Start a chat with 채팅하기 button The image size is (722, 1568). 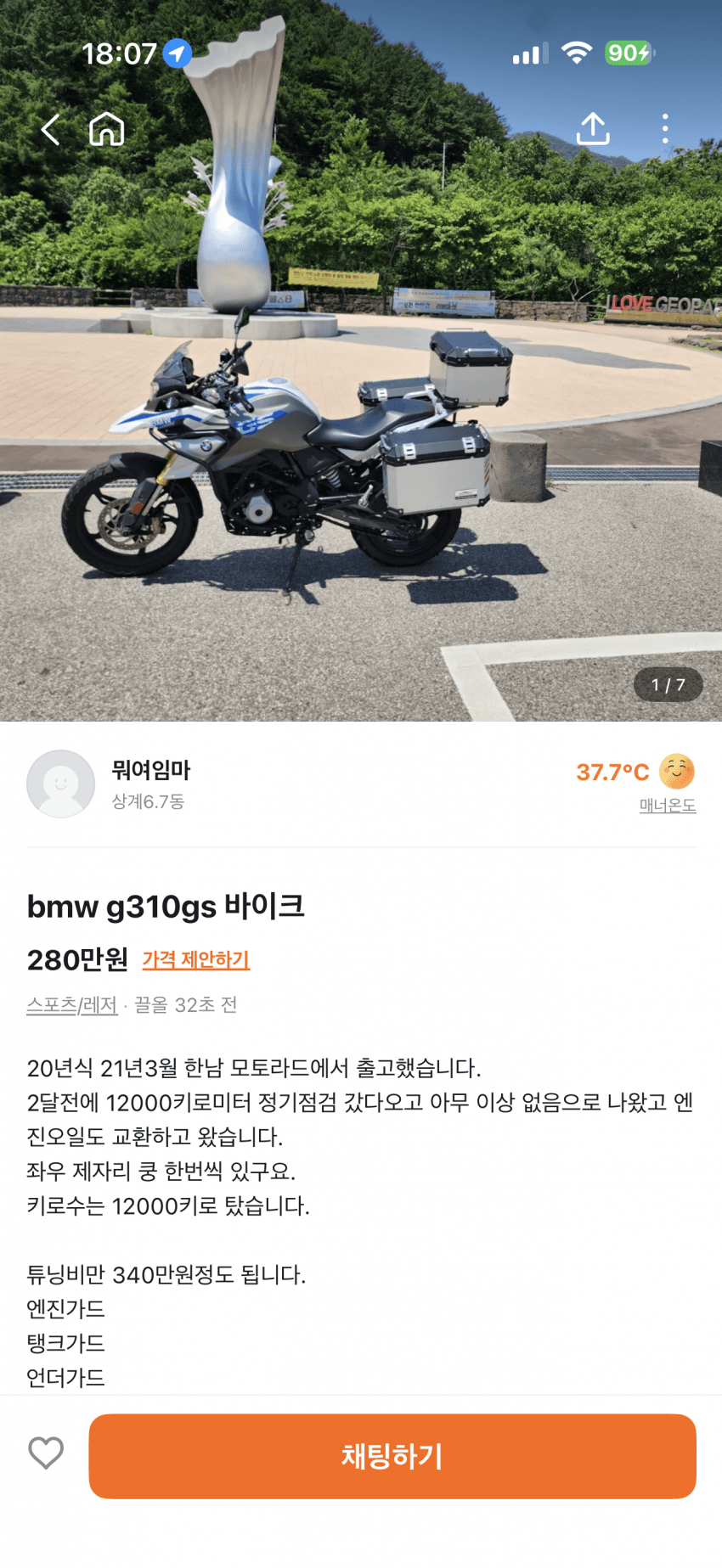pos(392,1455)
